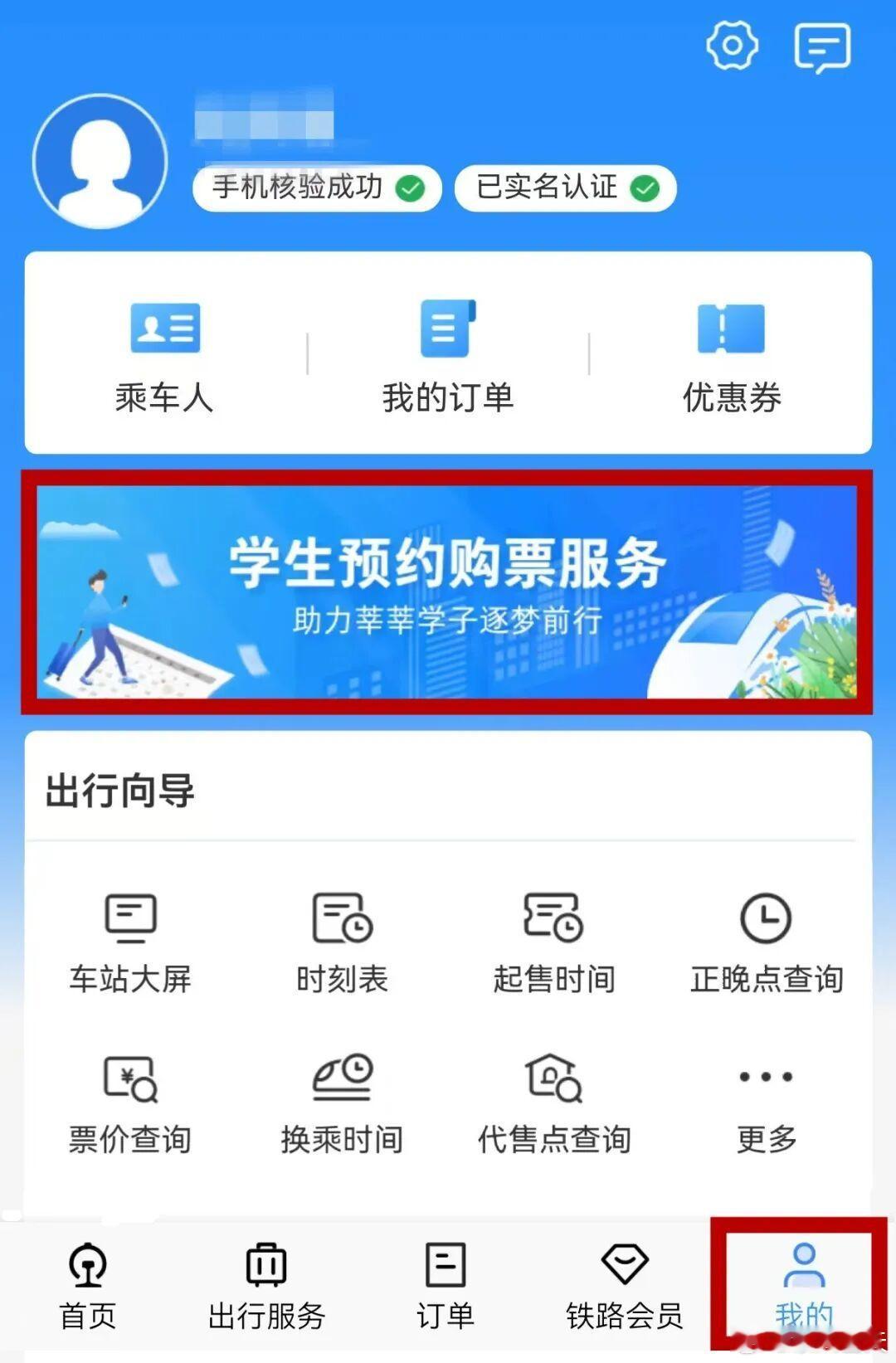The height and width of the screenshot is (1363, 896).
Task: Open the message/feedback chat icon
Action: pos(823,46)
